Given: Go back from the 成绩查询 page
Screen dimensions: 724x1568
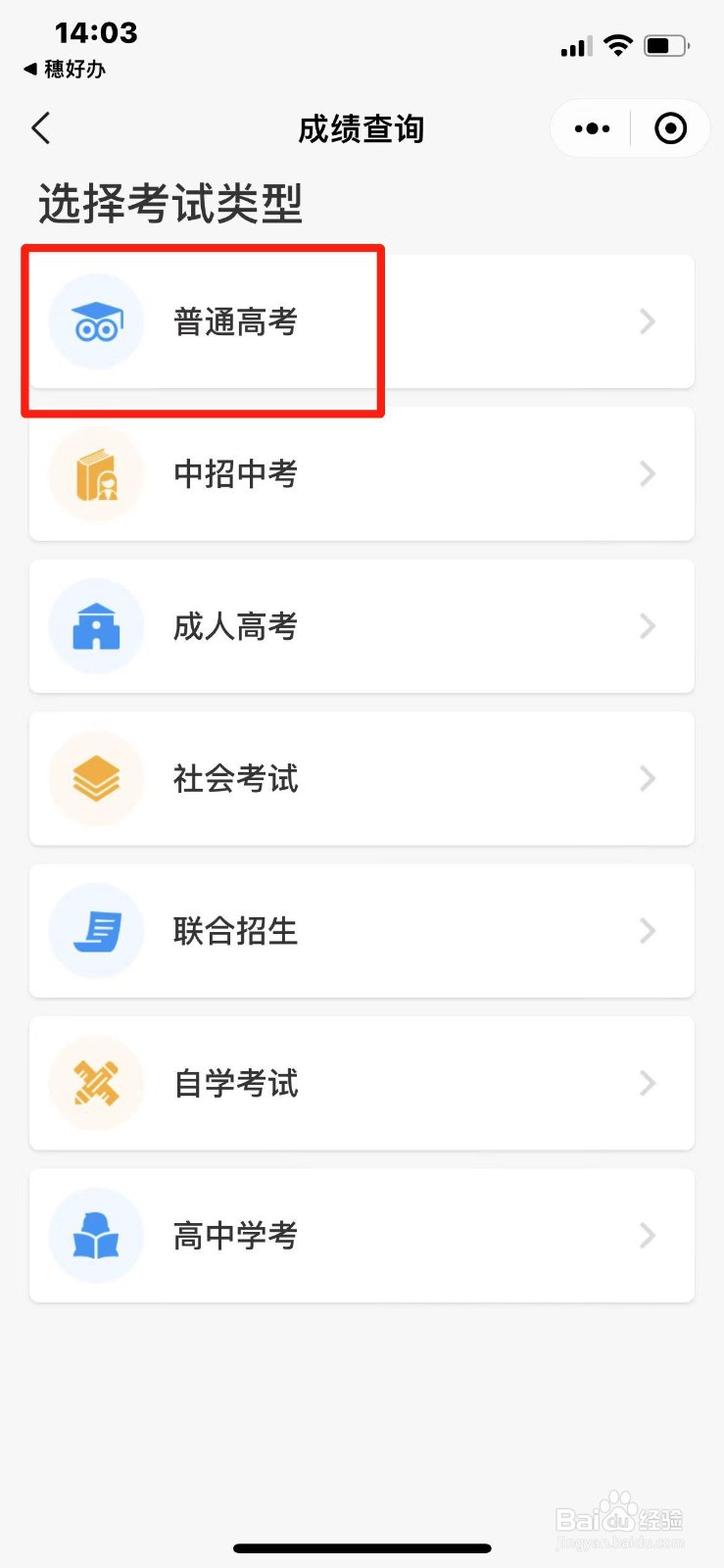Looking at the screenshot, I should point(41,128).
